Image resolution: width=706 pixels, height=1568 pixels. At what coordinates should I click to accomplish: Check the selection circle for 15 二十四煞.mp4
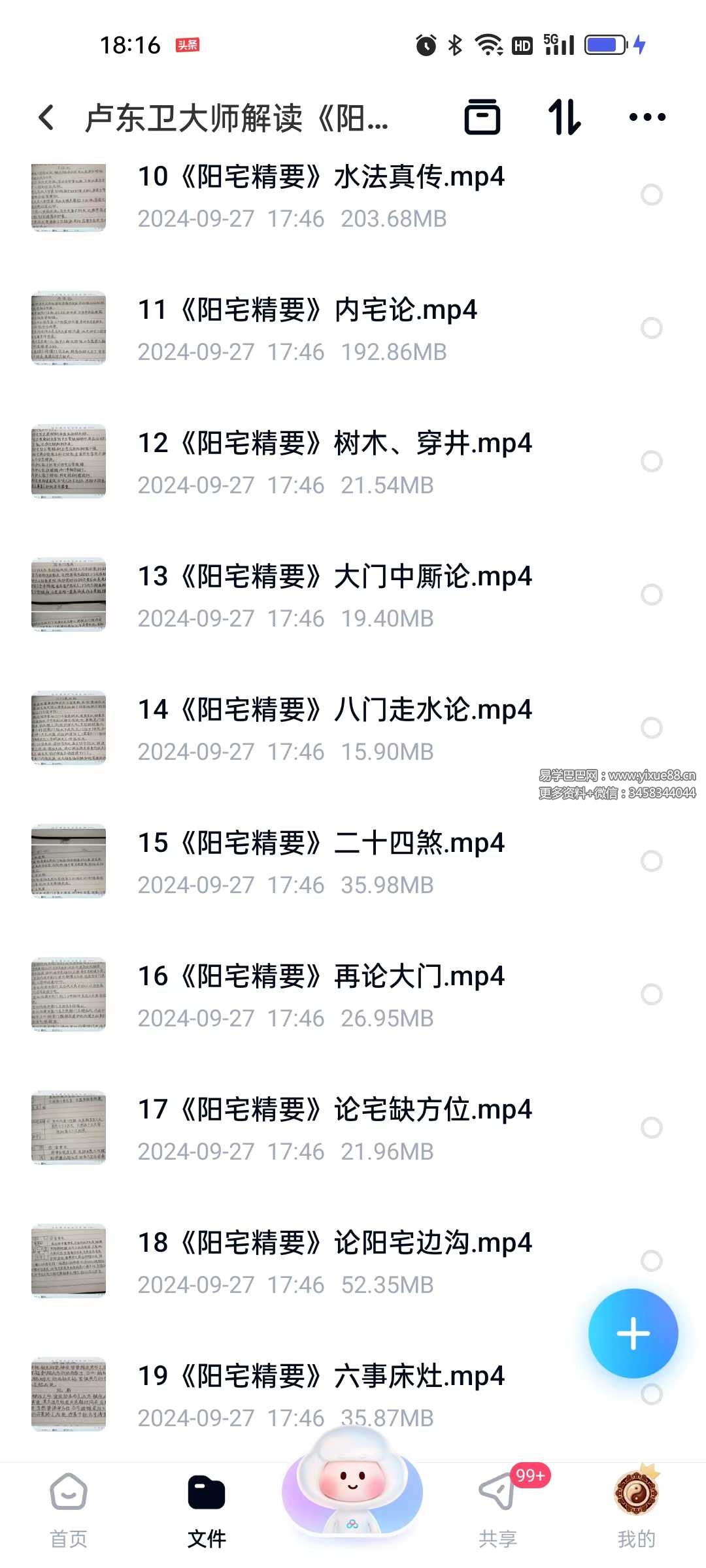tap(650, 862)
